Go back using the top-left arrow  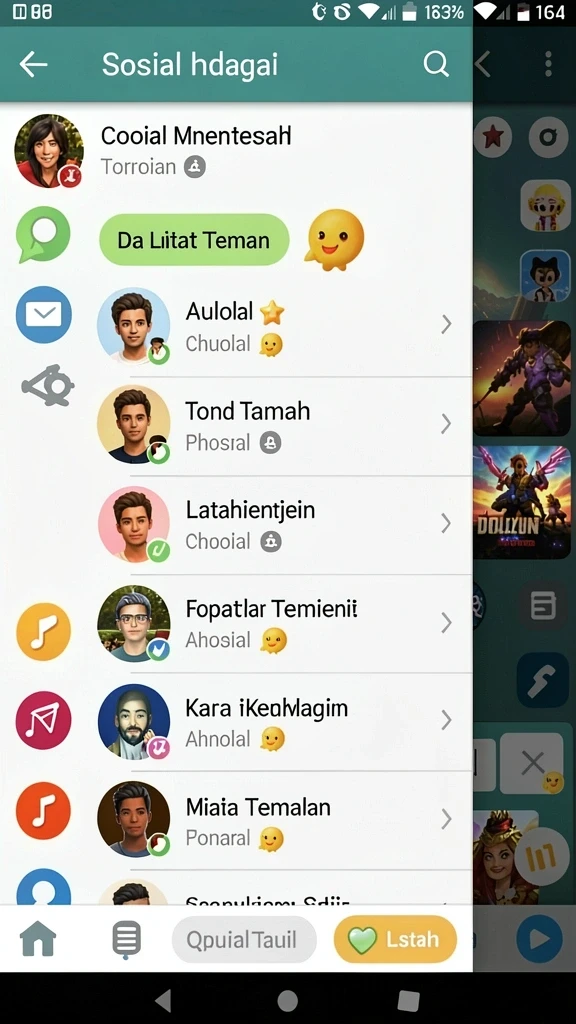pos(33,64)
